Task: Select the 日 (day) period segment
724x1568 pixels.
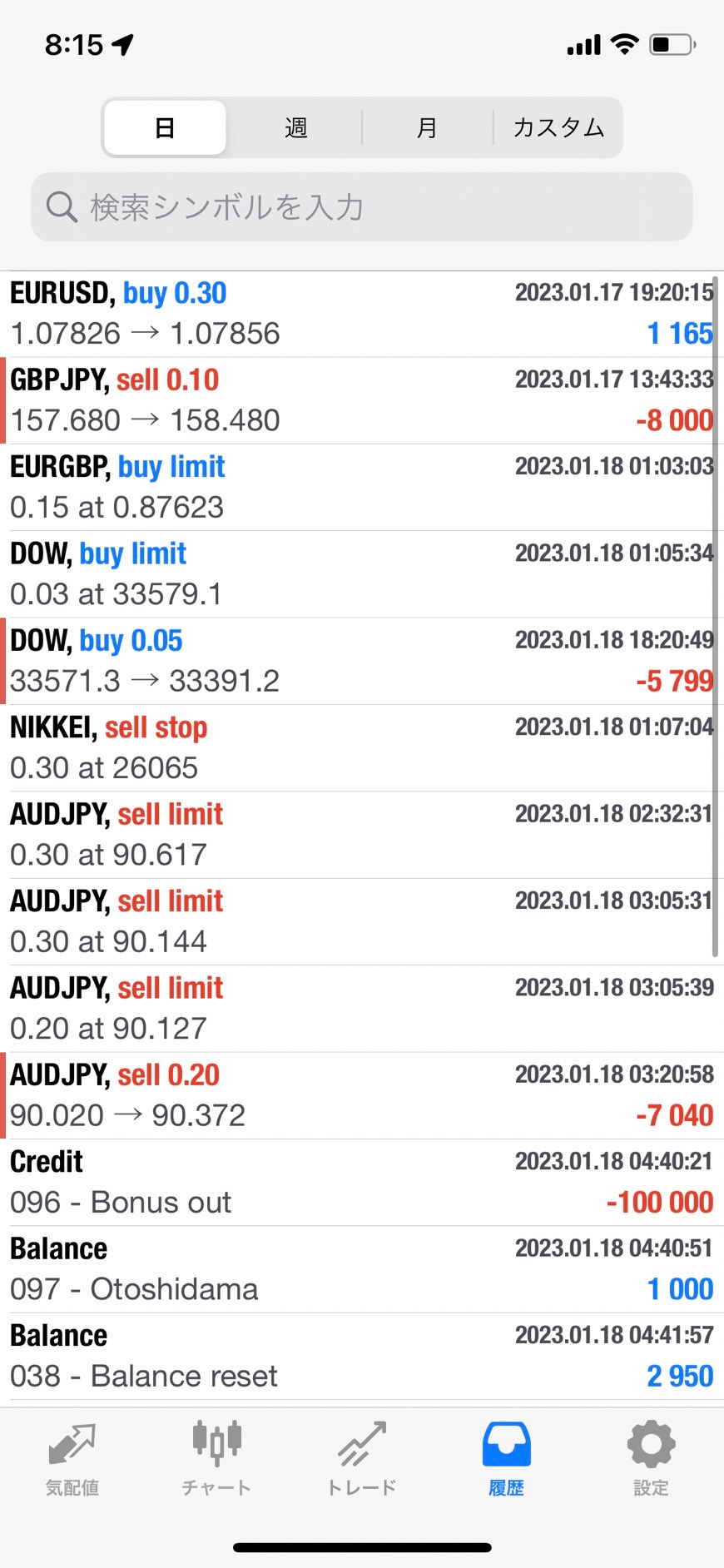Action: pyautogui.click(x=165, y=128)
